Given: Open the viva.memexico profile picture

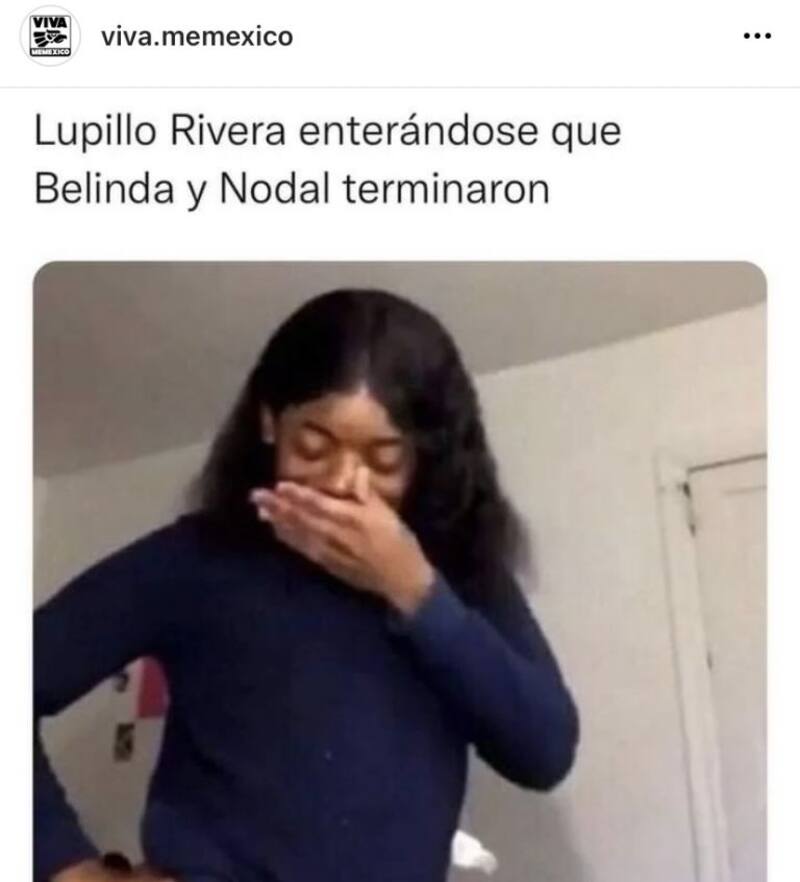Looking at the screenshot, I should (x=49, y=37).
